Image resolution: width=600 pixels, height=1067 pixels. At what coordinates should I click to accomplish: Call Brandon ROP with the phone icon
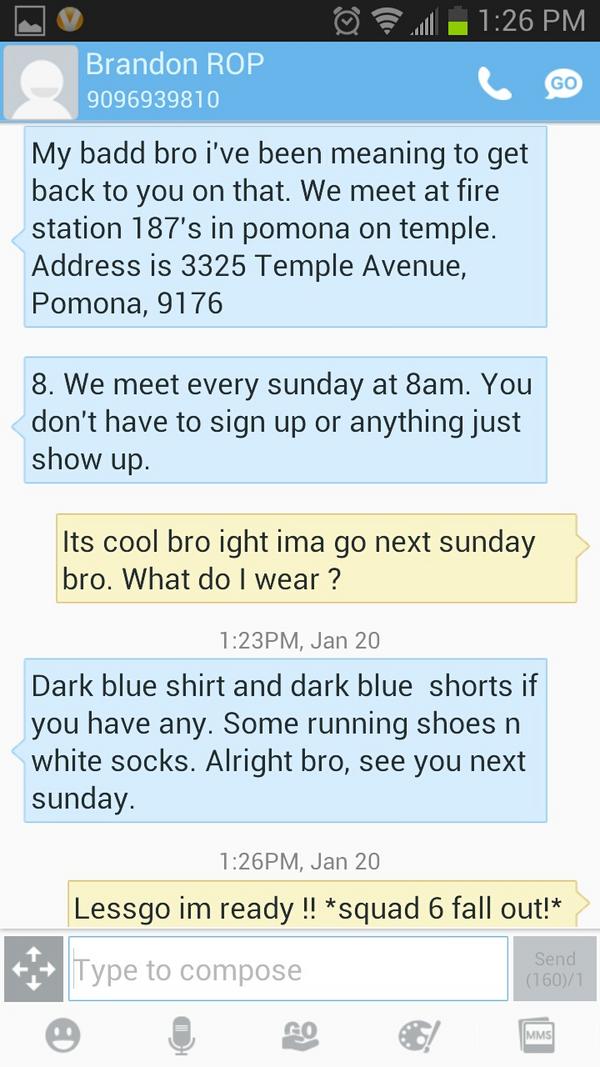coord(494,84)
